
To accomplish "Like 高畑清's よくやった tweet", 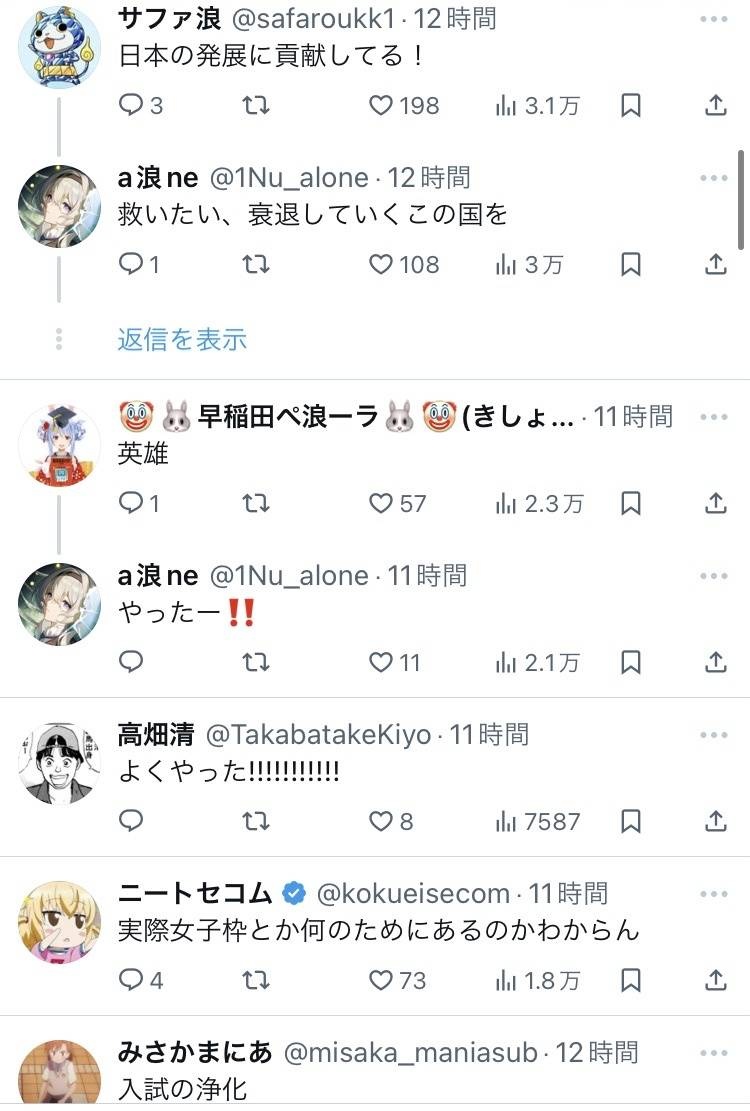I will coord(381,821).
